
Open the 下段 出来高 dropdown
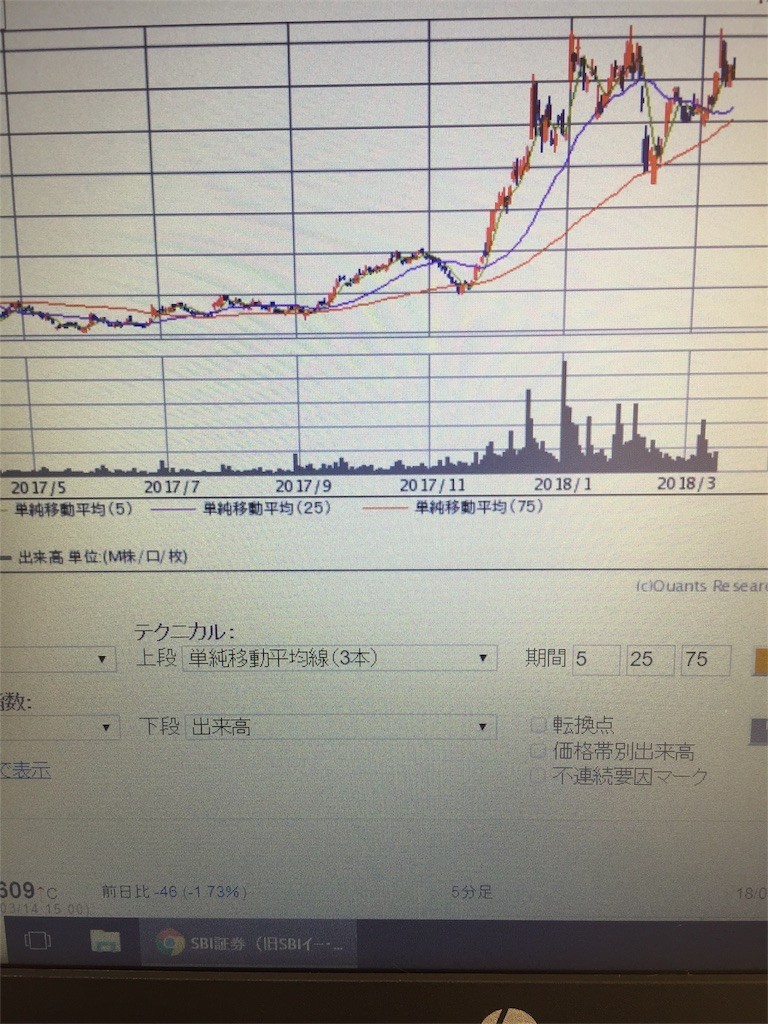click(340, 727)
